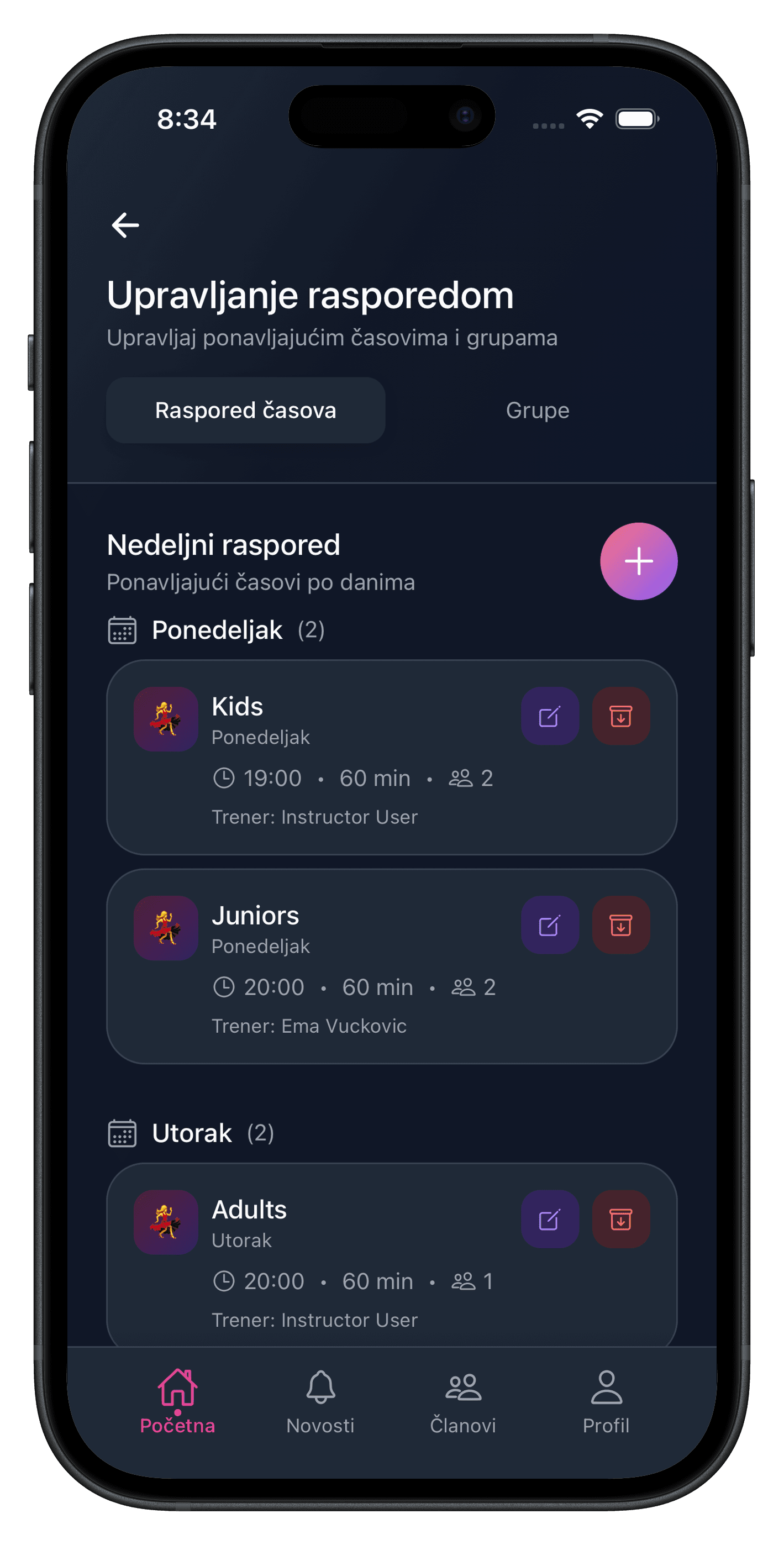784x1545 pixels.
Task: Edit the Juniors class
Action: pyautogui.click(x=549, y=925)
